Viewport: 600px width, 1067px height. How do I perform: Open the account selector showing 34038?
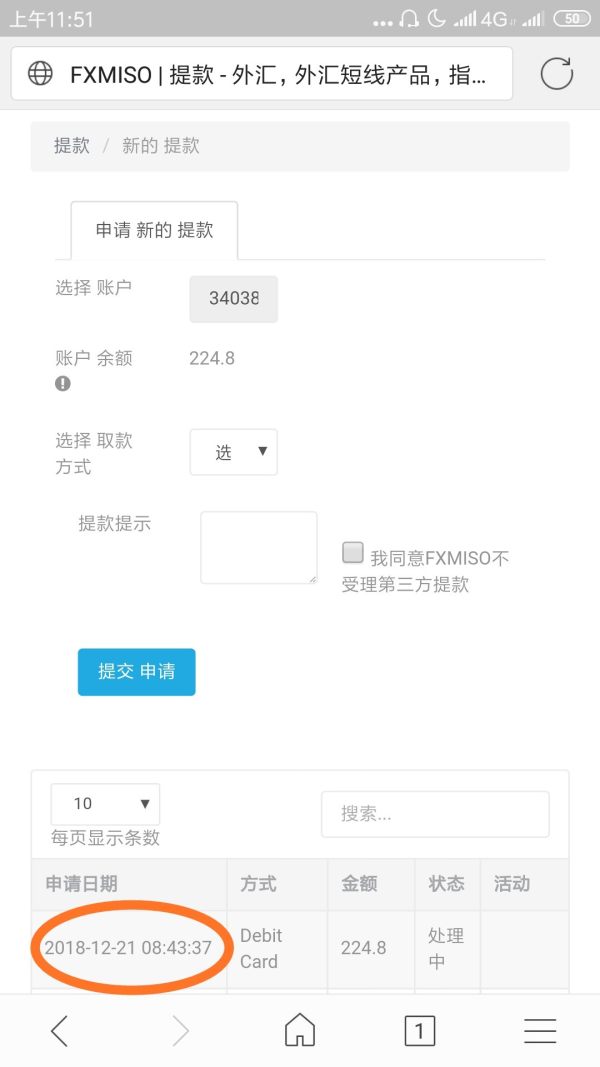233,299
